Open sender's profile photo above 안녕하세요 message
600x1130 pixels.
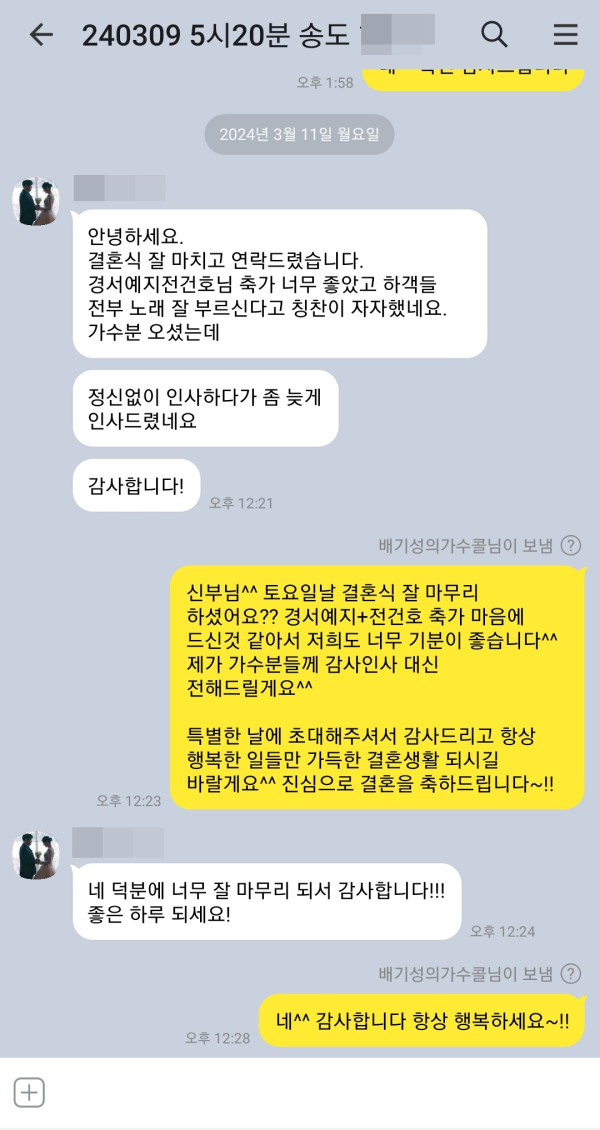pyautogui.click(x=36, y=203)
